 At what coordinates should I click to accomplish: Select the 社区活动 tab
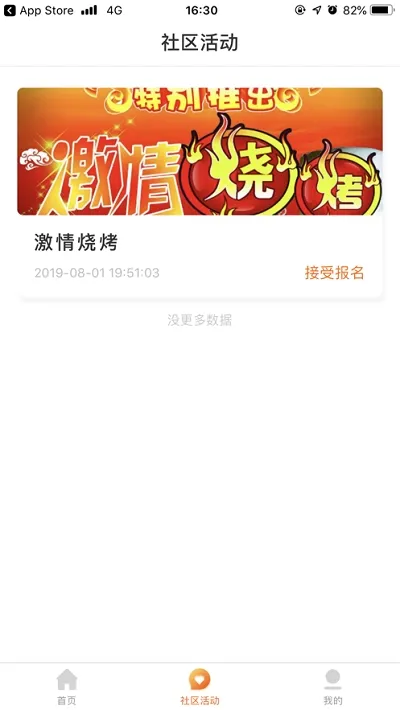[200, 687]
